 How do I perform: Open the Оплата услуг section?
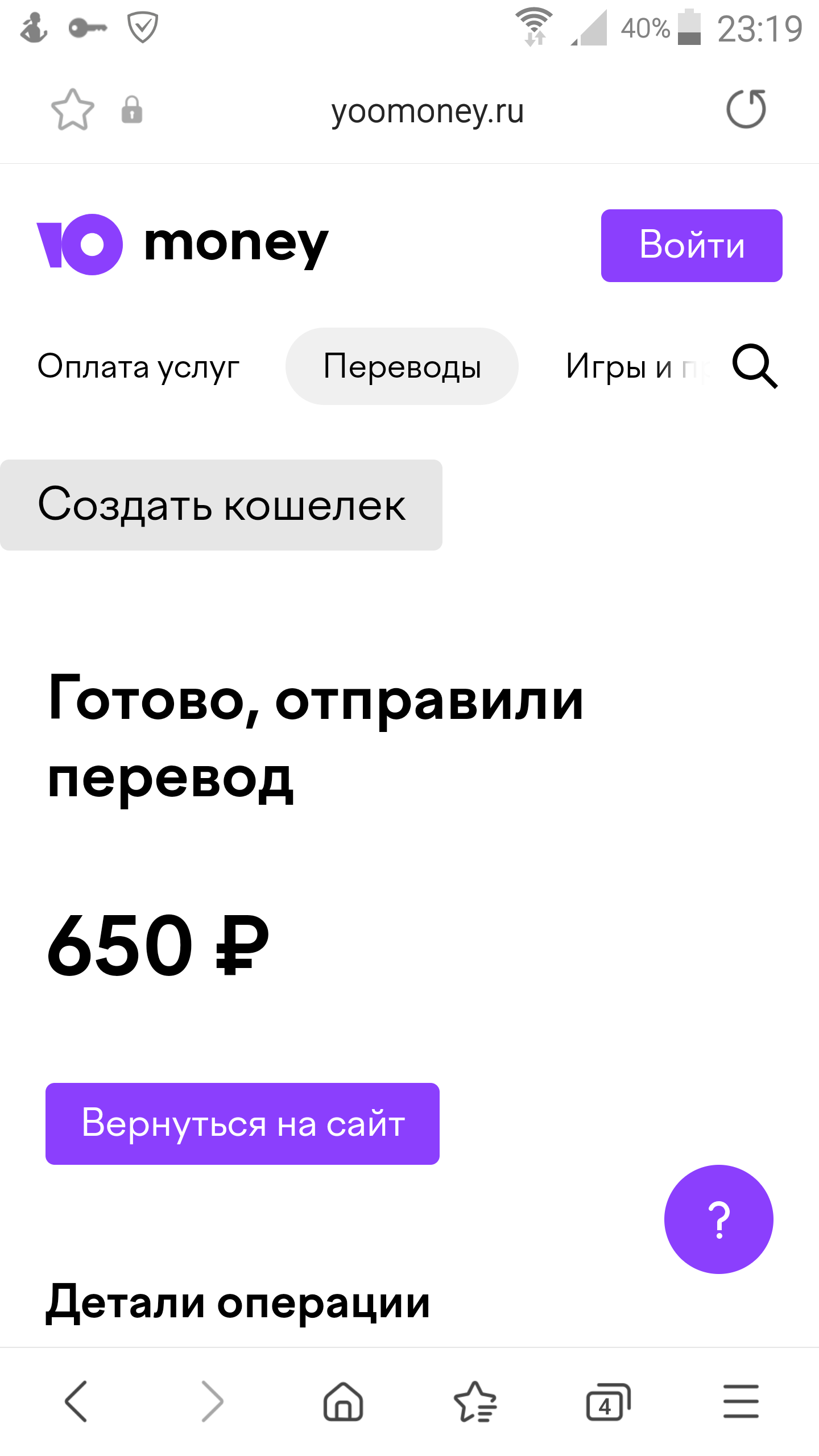click(x=138, y=366)
